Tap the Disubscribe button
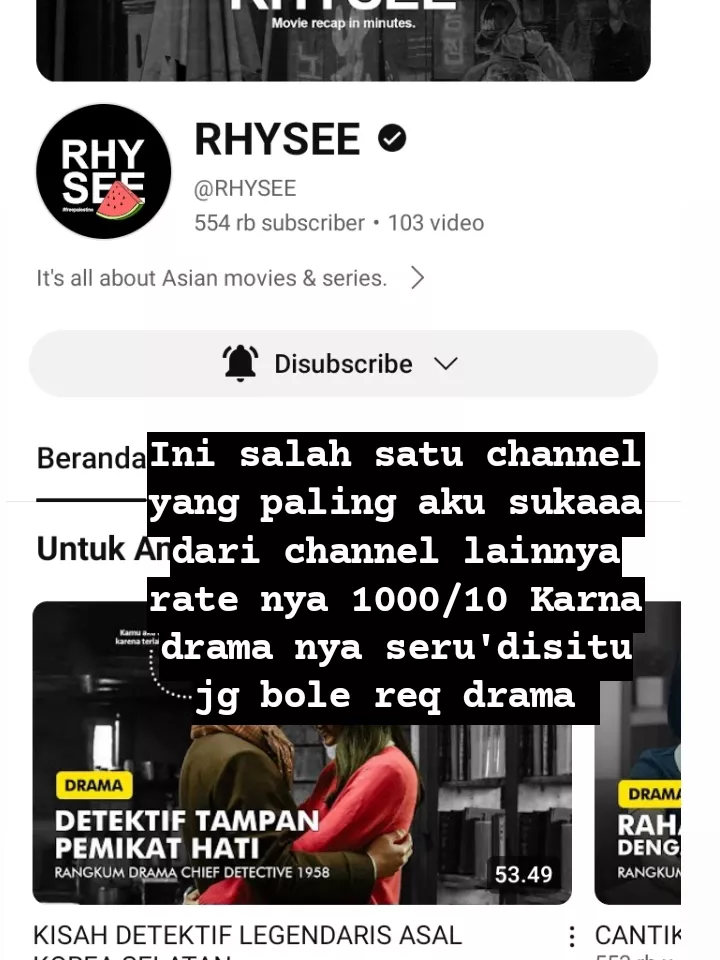Viewport: 720px width, 960px height. pos(342,364)
